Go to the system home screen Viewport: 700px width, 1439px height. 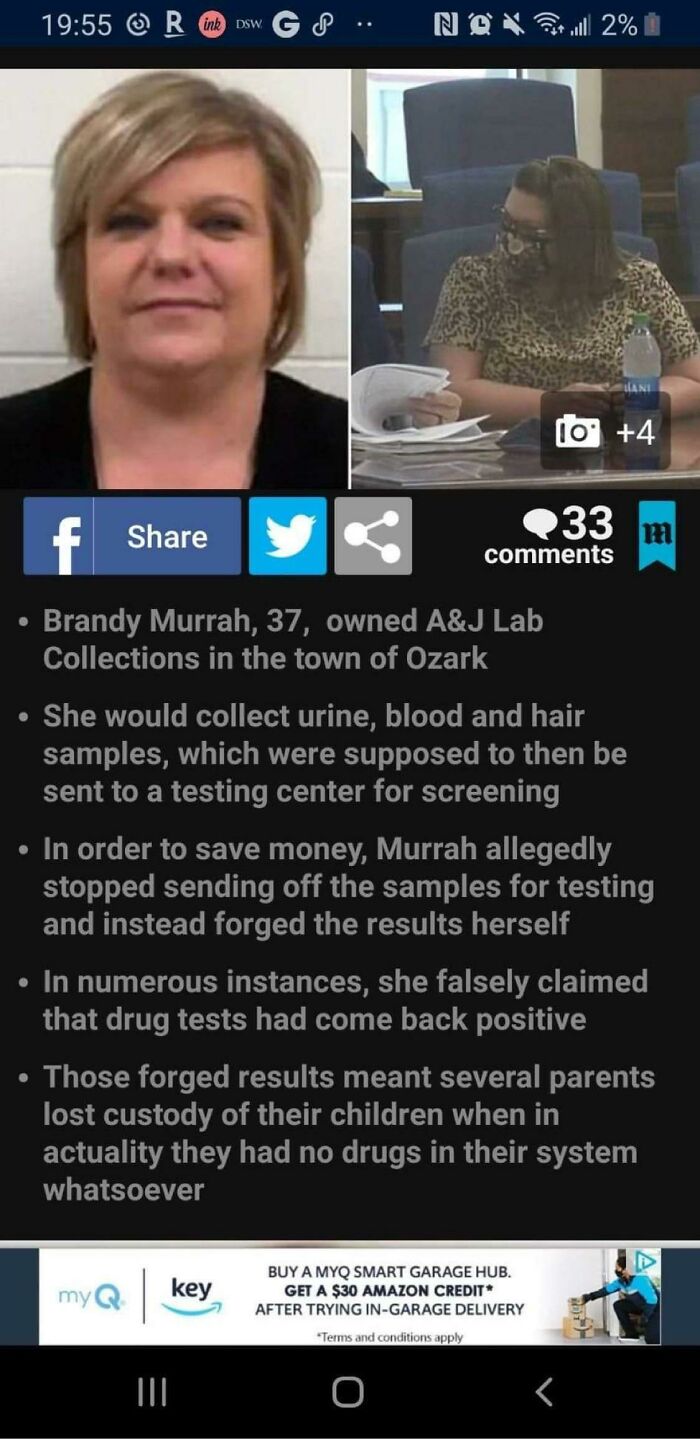point(348,1391)
